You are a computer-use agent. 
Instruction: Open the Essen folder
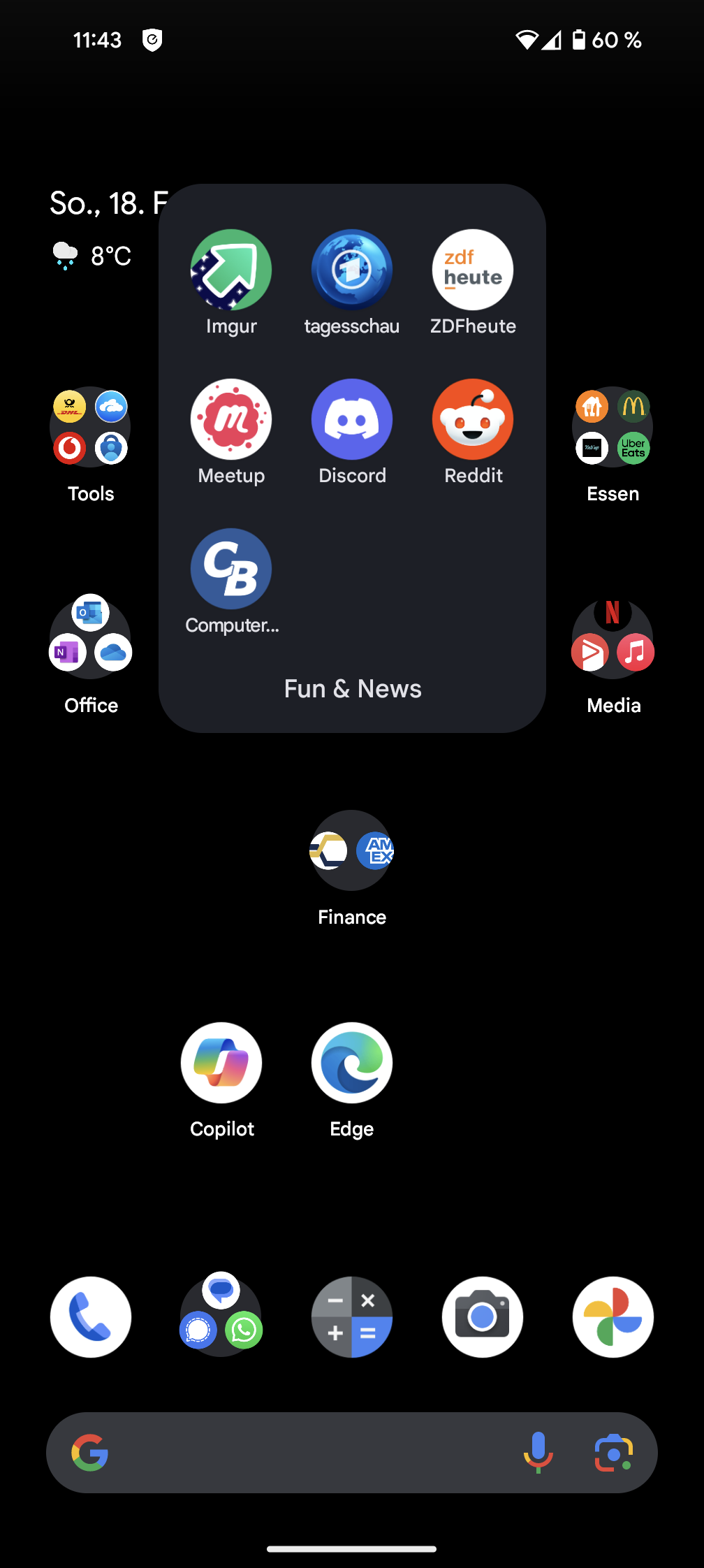[x=613, y=428]
